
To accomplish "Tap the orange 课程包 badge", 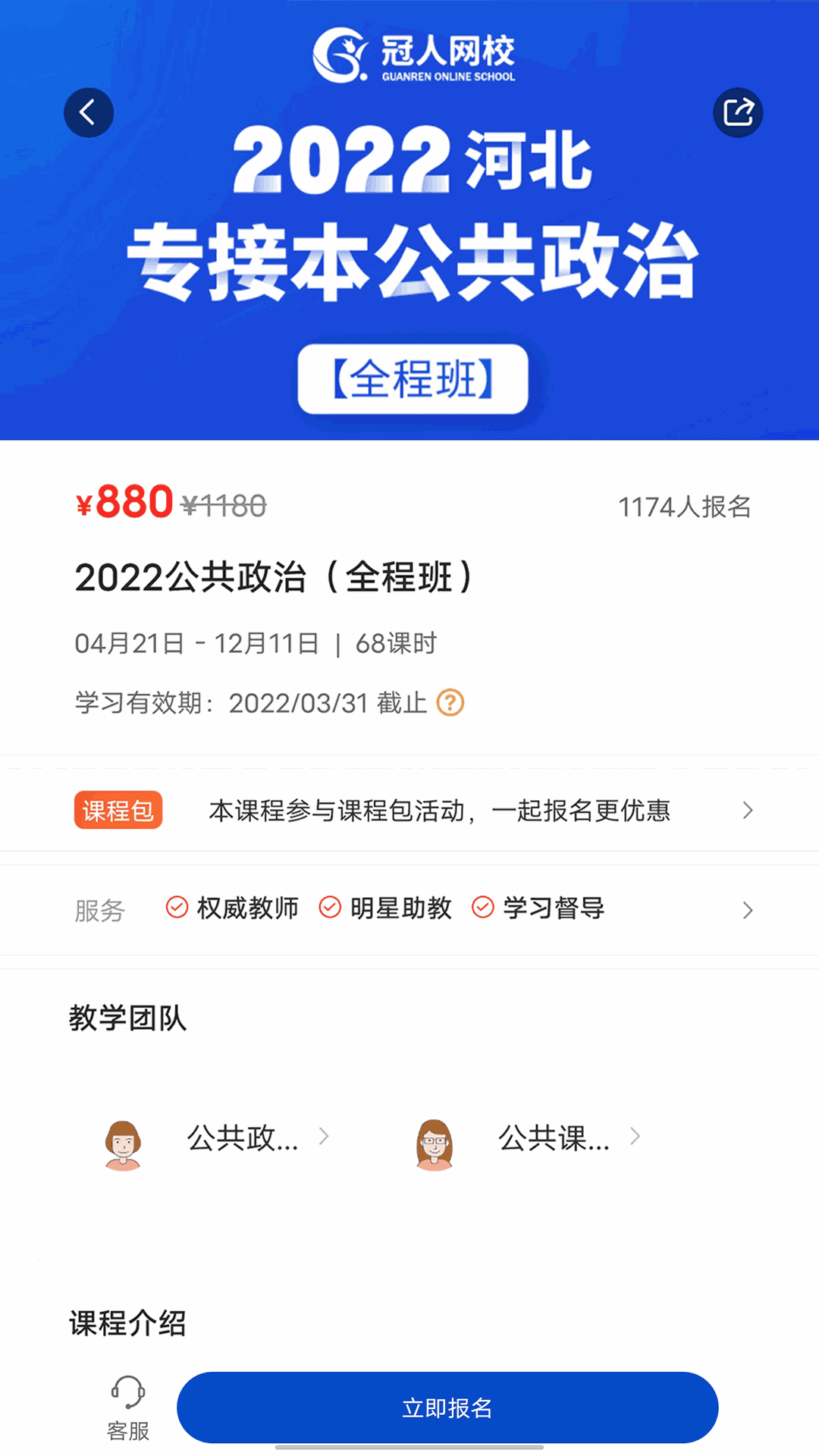I will click(118, 810).
